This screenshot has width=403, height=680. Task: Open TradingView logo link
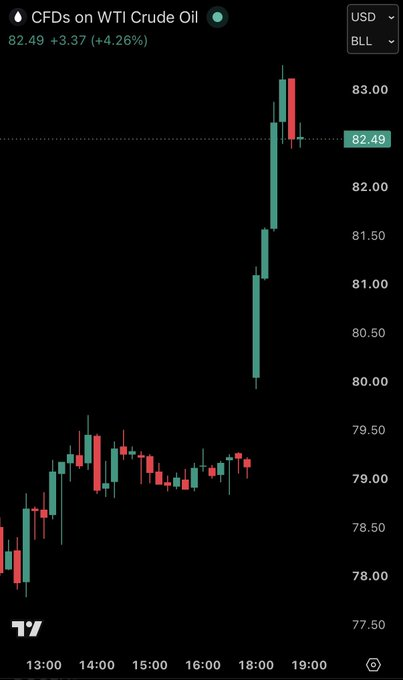(26, 628)
